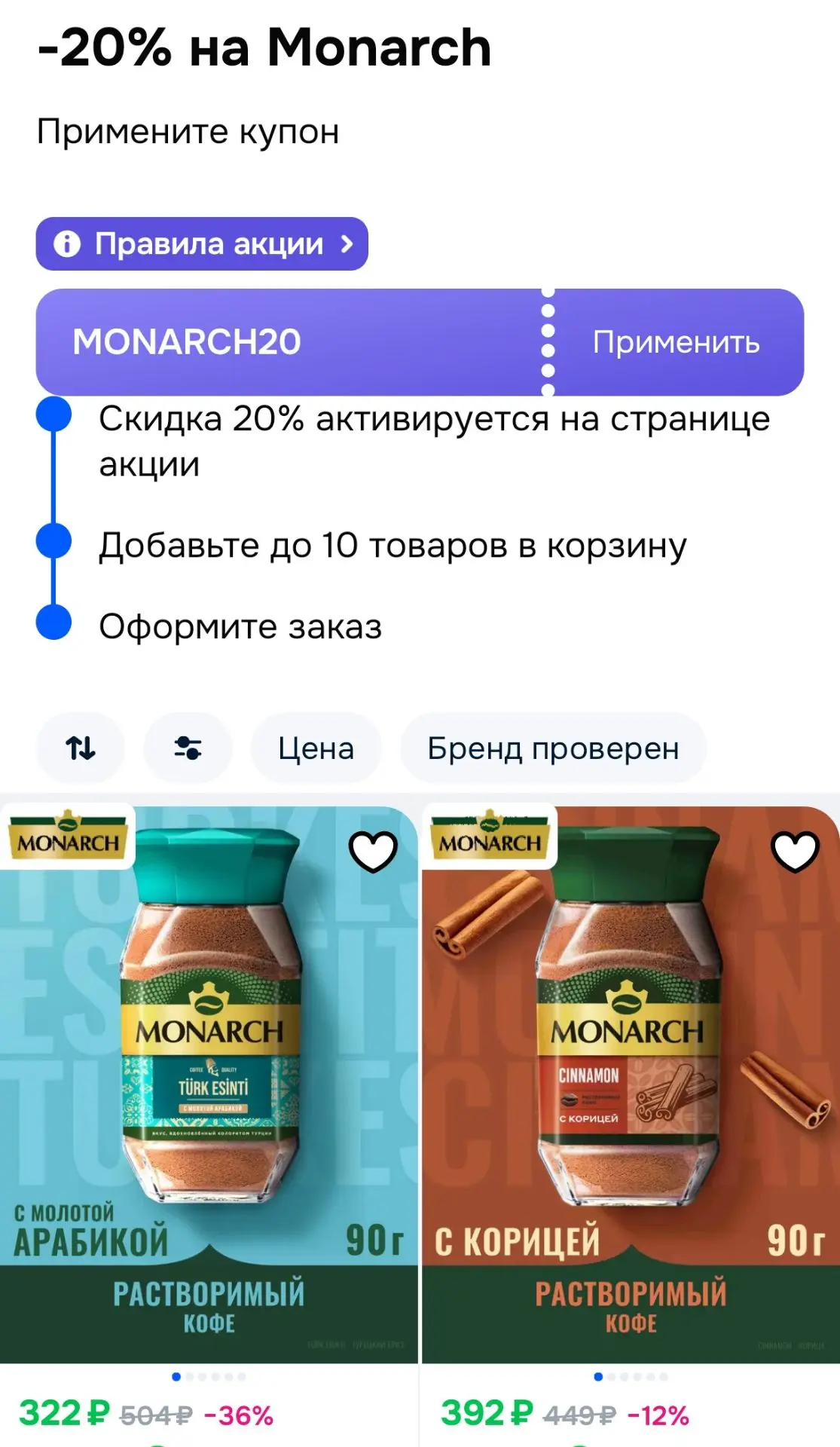Image resolution: width=840 pixels, height=1447 pixels.
Task: Open the filters icon
Action: [x=188, y=748]
